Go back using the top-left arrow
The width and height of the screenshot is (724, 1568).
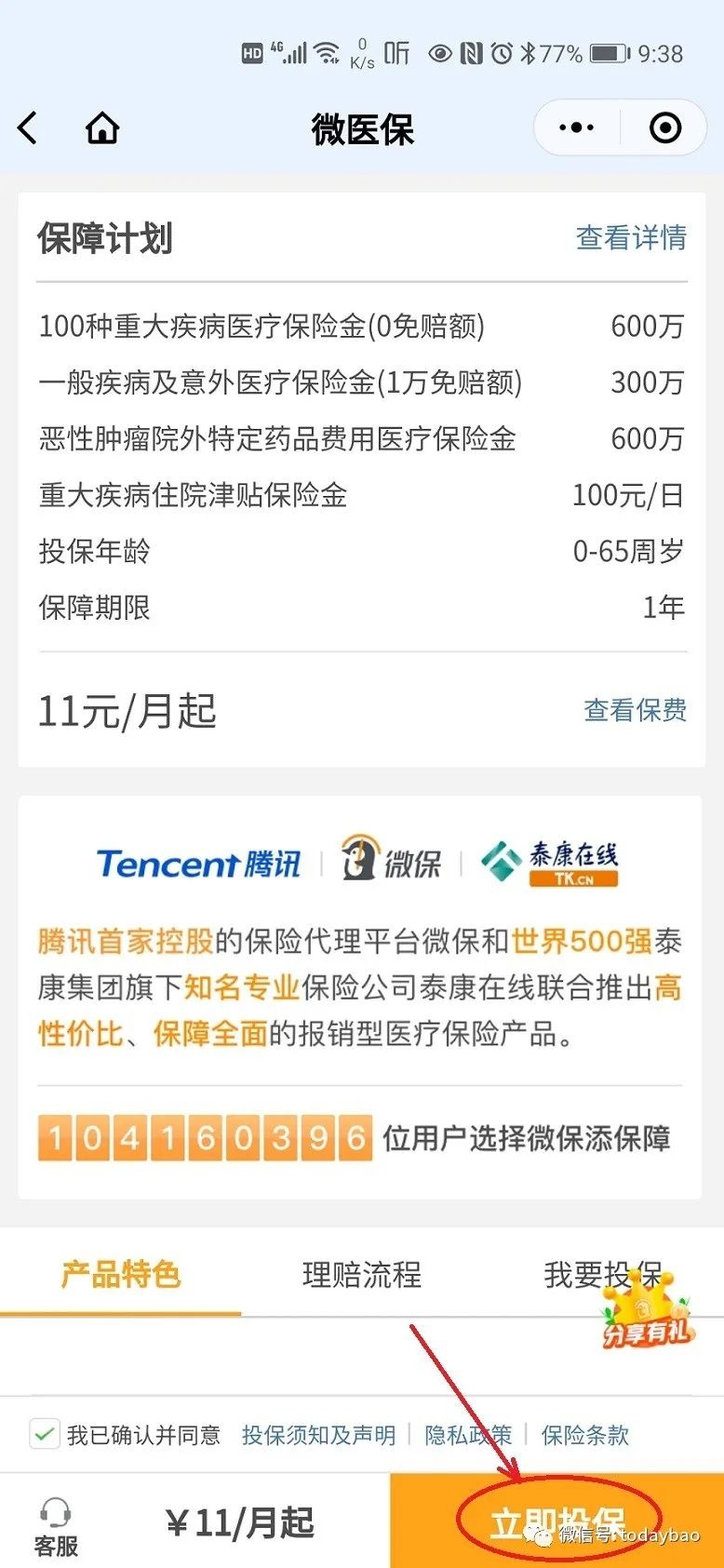[x=28, y=128]
